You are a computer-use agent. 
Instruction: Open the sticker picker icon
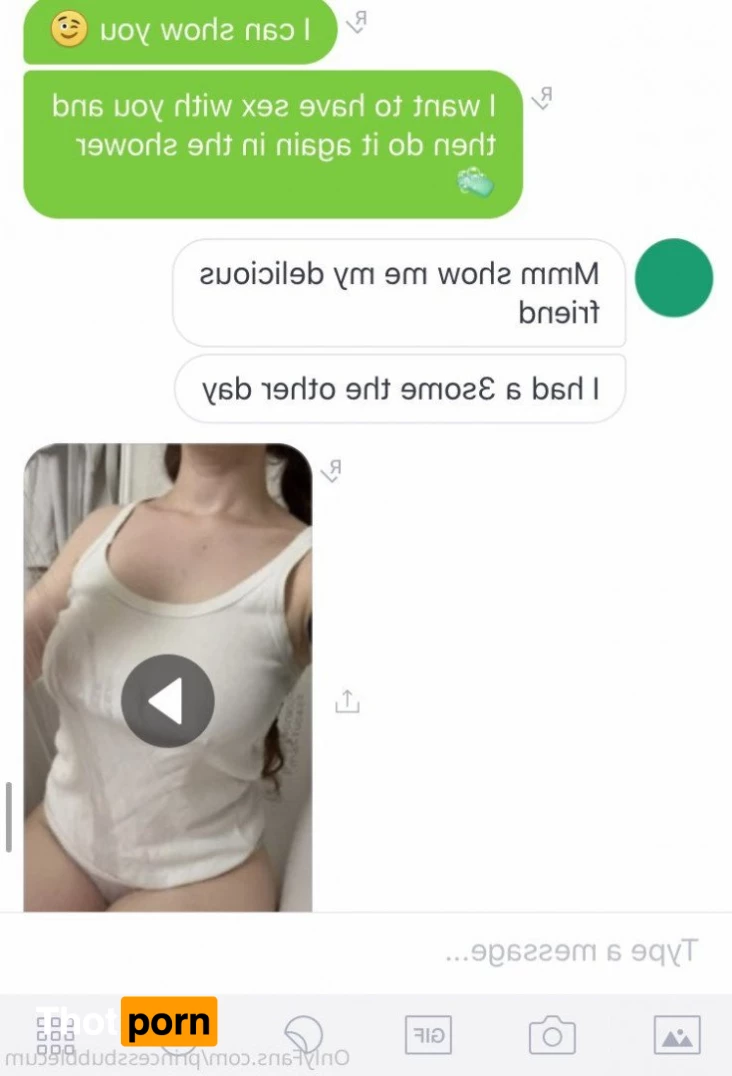303,1032
